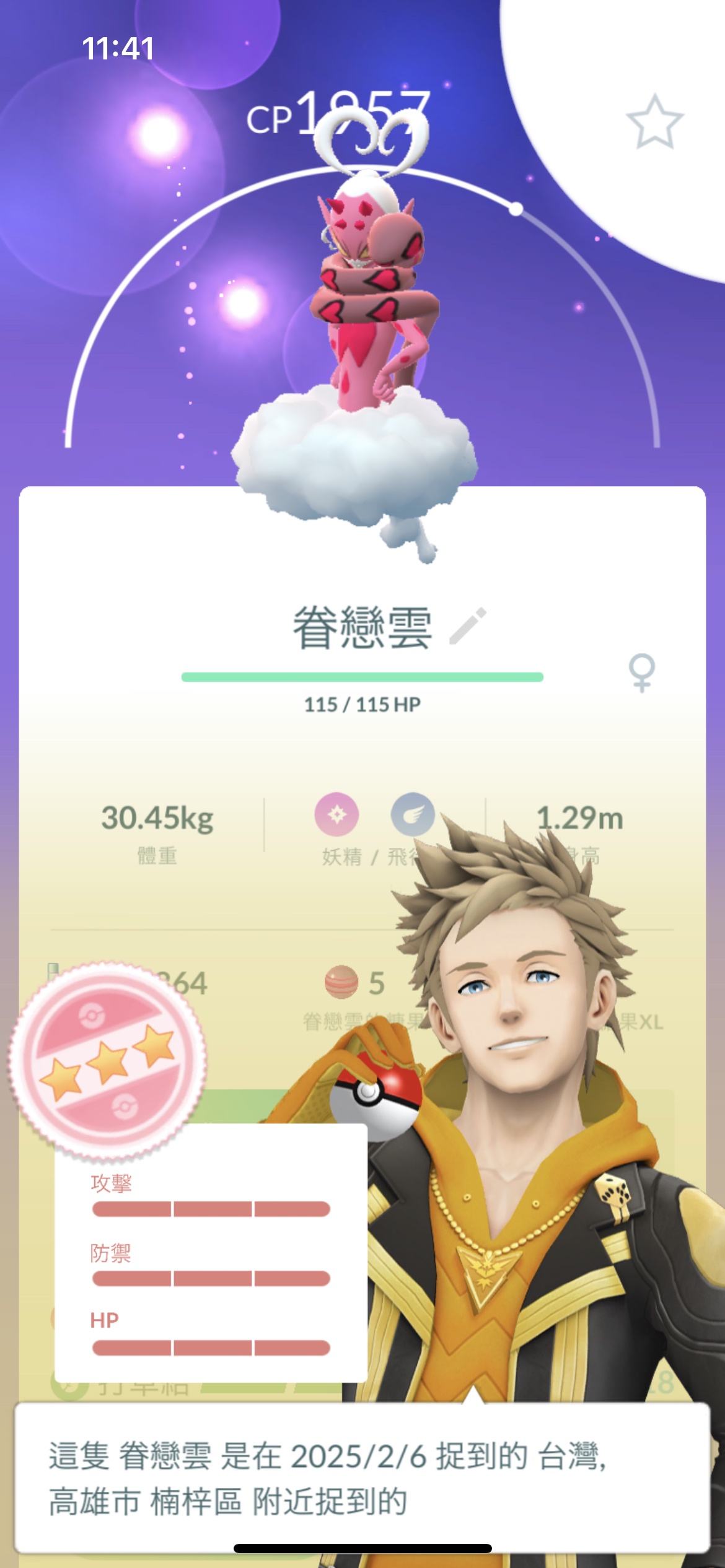Mark 眷戀雲 as favorite with the star
This screenshot has width=725, height=1568.
pos(654,122)
